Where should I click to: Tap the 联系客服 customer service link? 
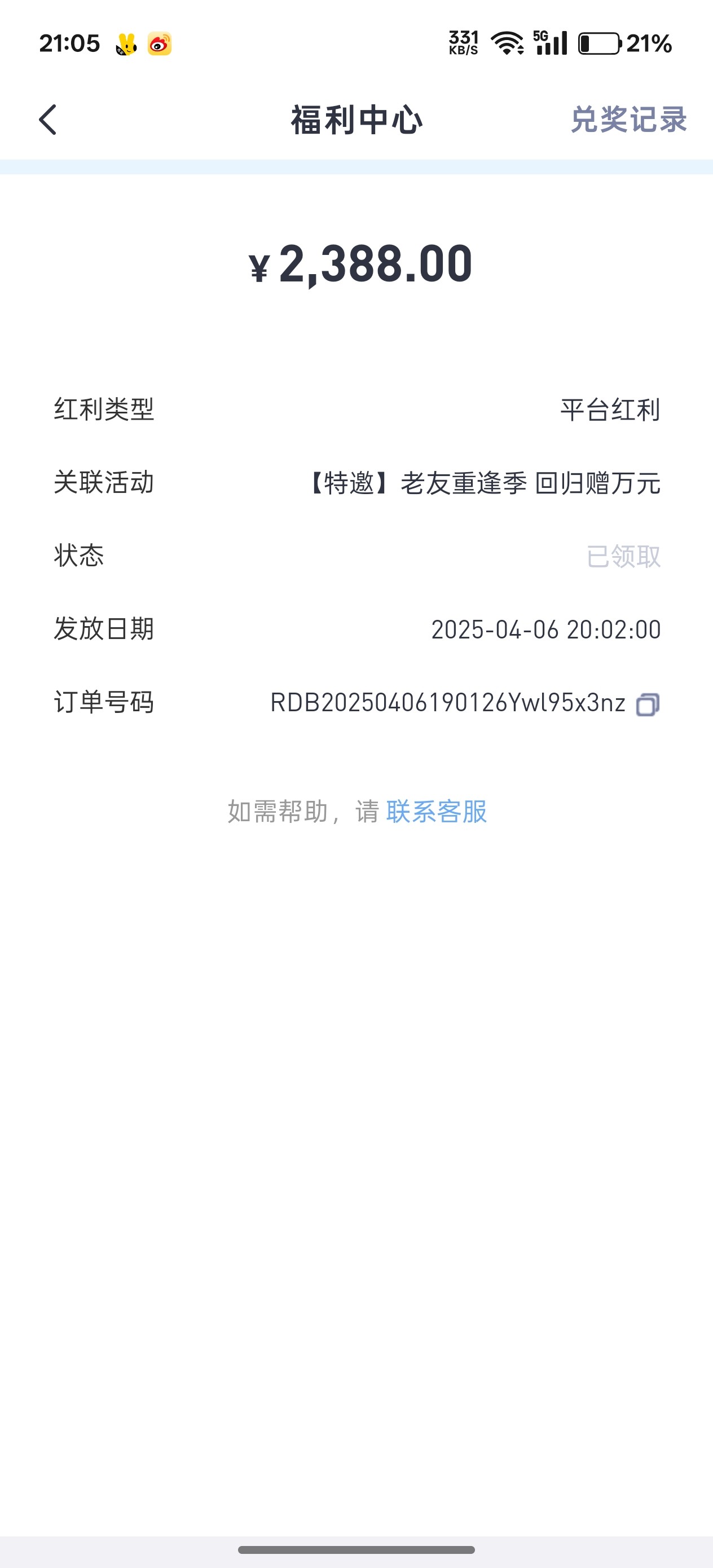(436, 812)
